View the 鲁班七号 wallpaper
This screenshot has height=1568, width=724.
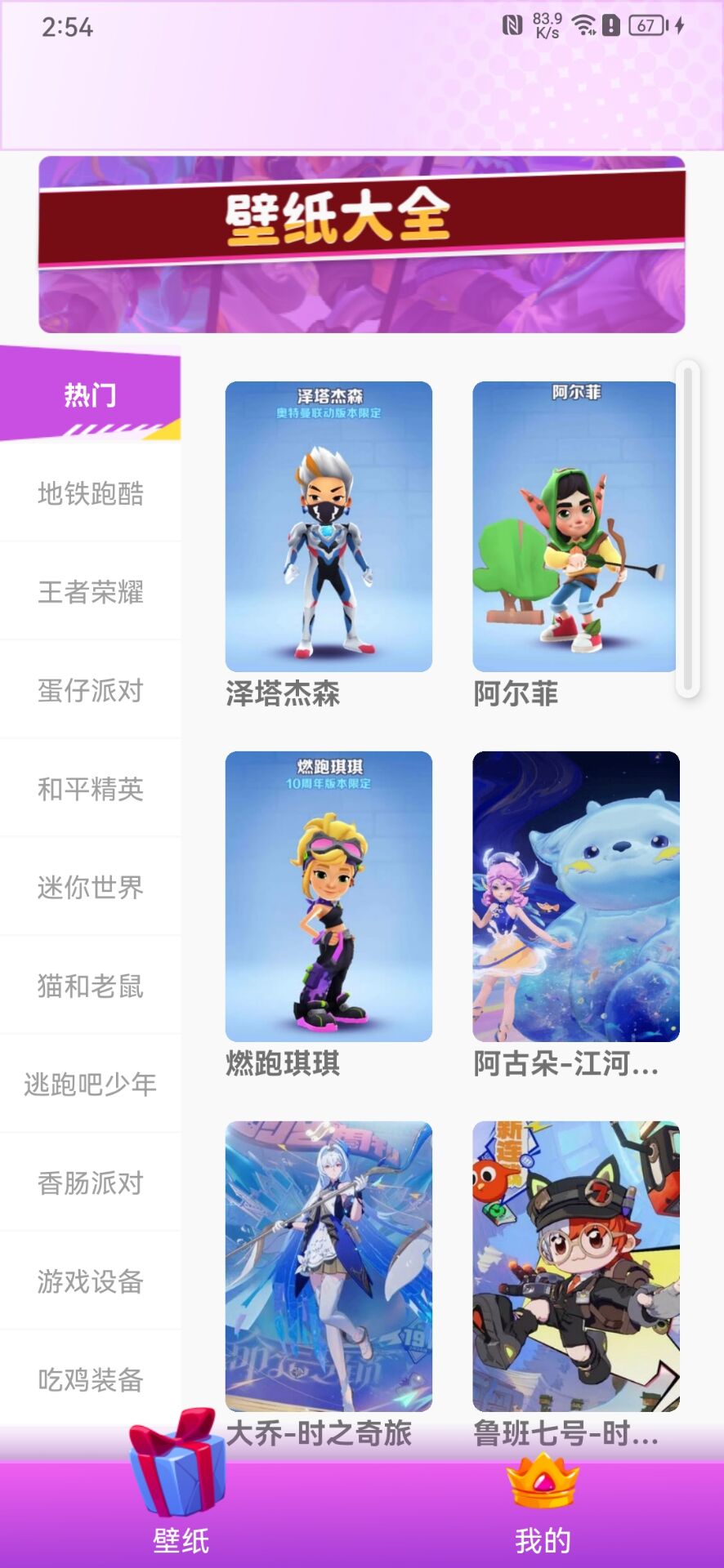point(575,1266)
